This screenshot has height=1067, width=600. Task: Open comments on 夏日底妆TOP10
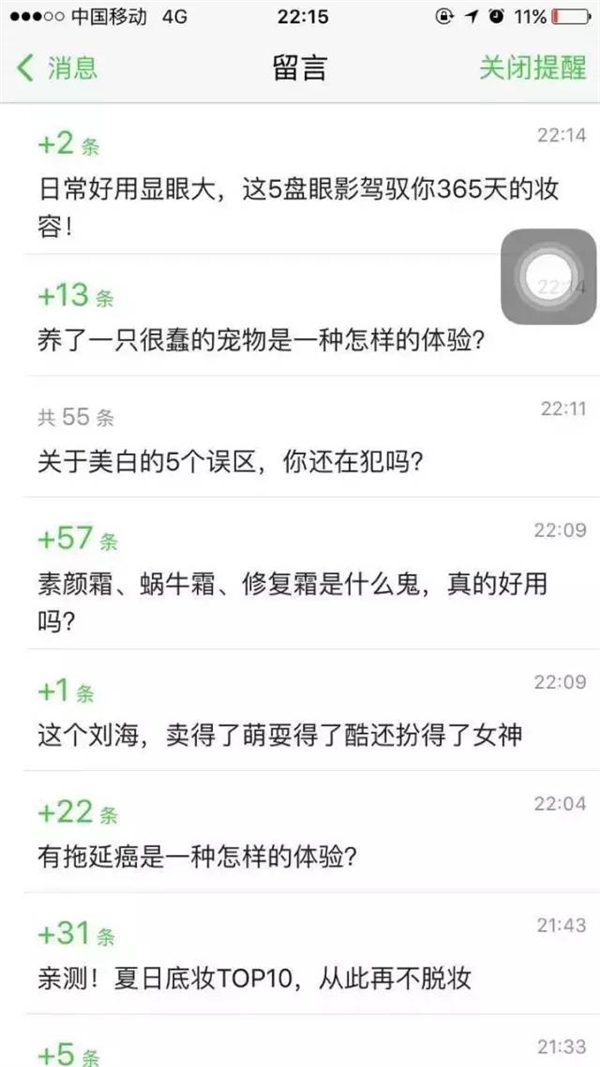[x=300, y=954]
